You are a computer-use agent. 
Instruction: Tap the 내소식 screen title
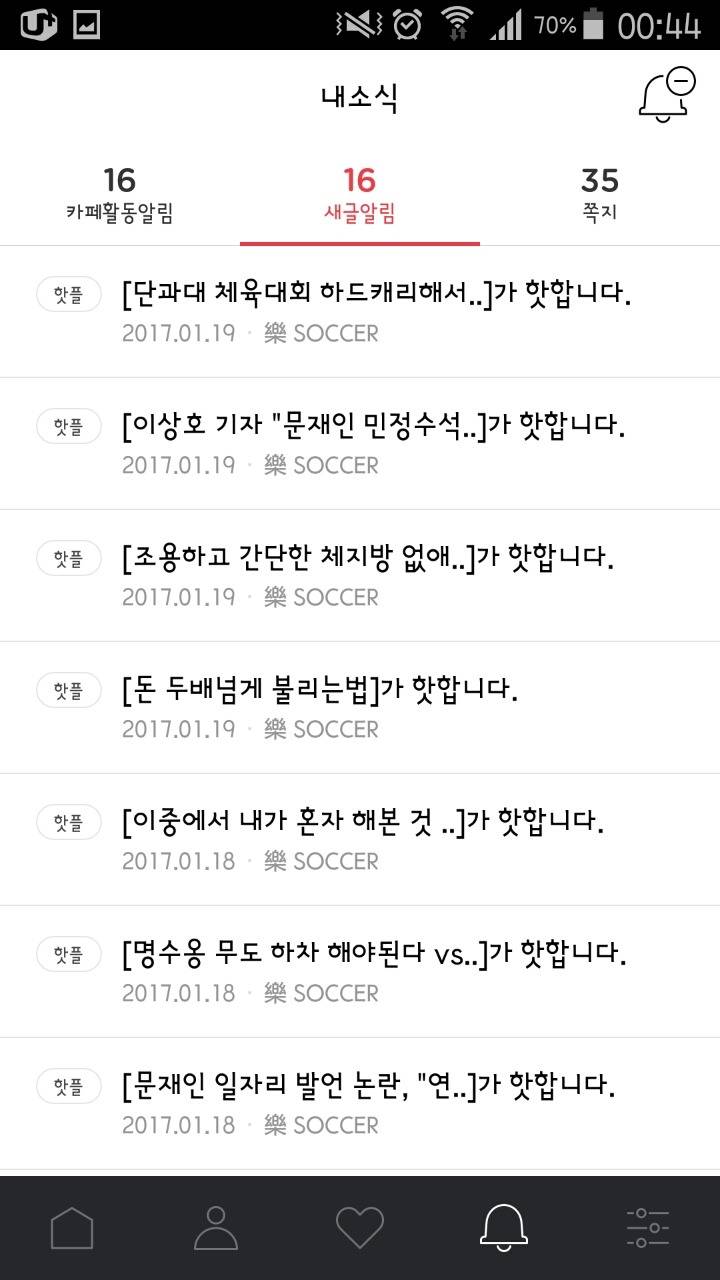[x=360, y=95]
